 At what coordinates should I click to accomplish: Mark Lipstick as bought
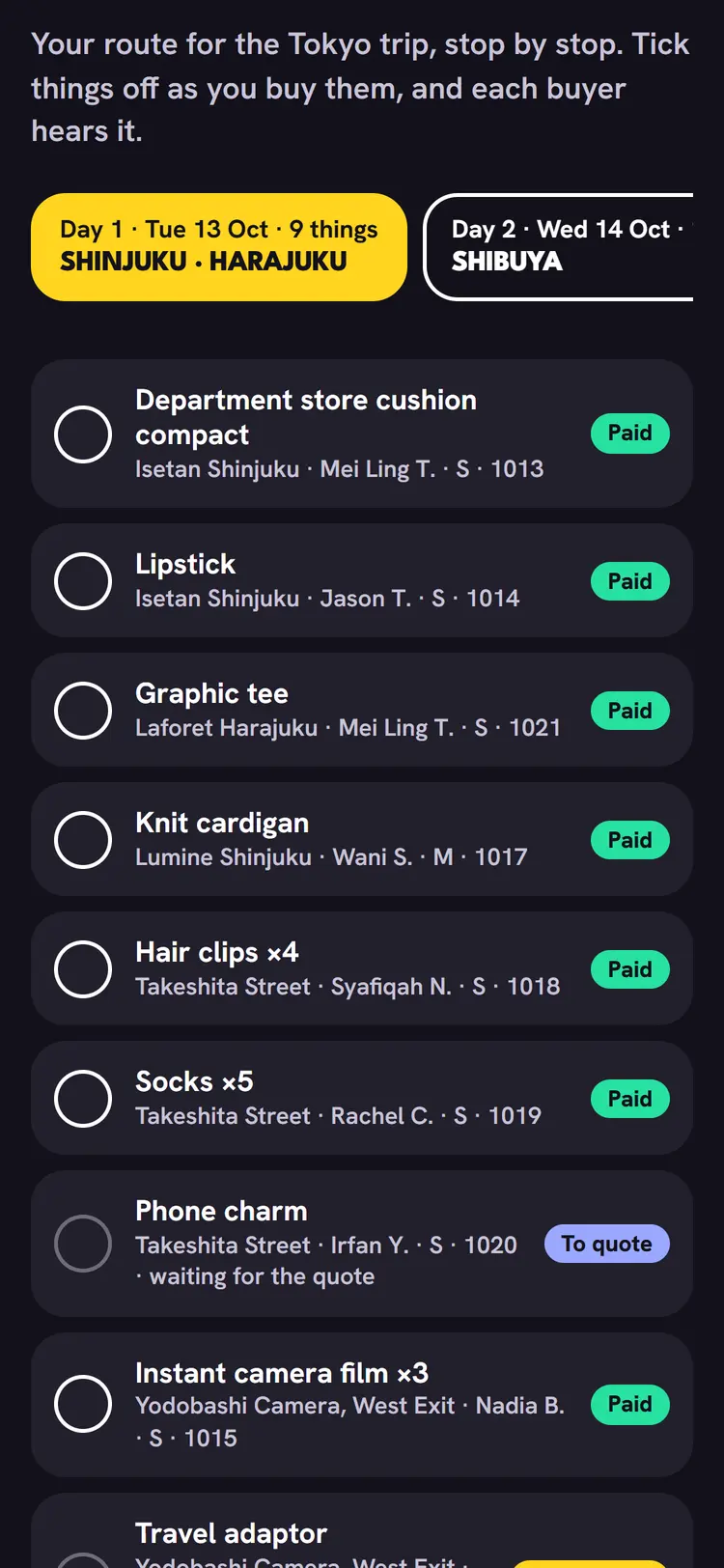click(83, 581)
